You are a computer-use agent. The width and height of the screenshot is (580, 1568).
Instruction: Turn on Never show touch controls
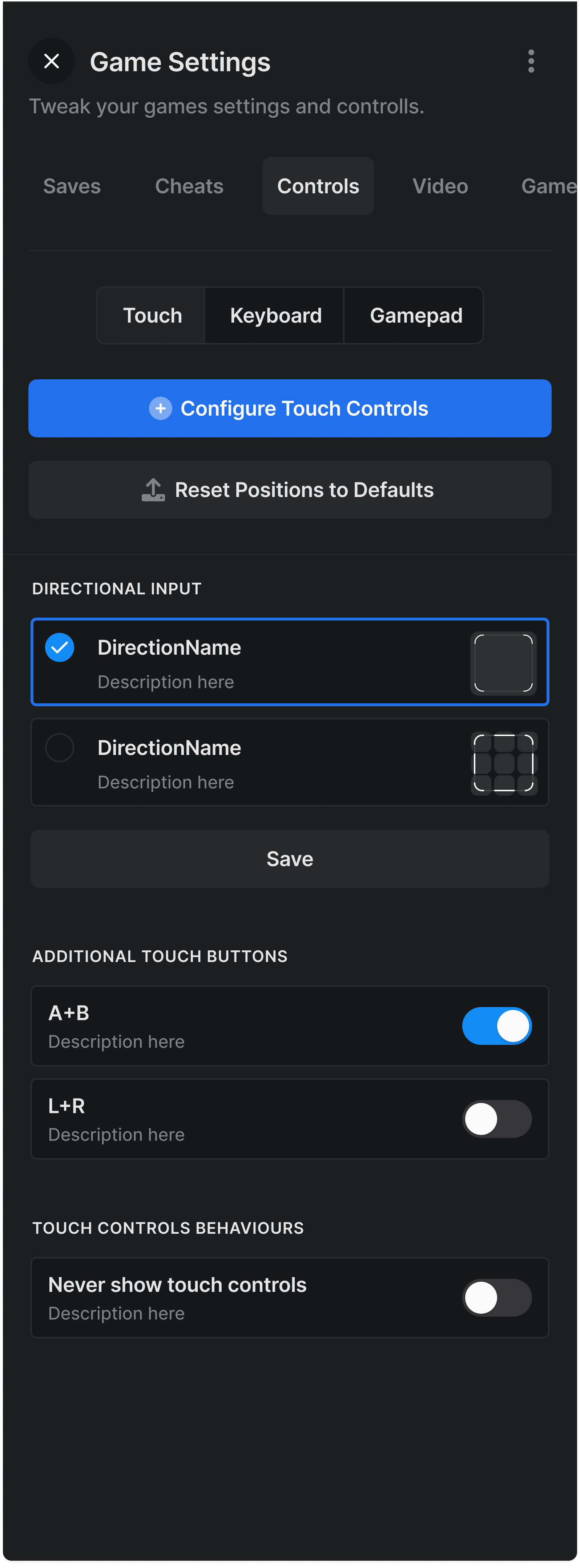[x=497, y=1298]
